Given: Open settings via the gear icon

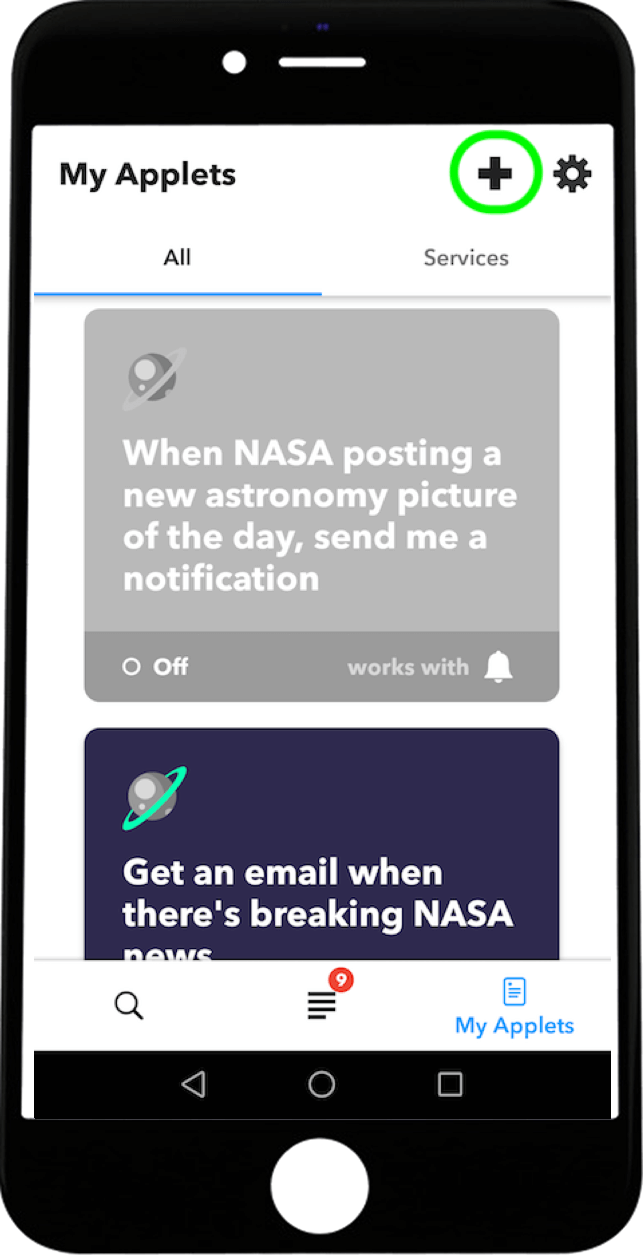Looking at the screenshot, I should [x=573, y=174].
